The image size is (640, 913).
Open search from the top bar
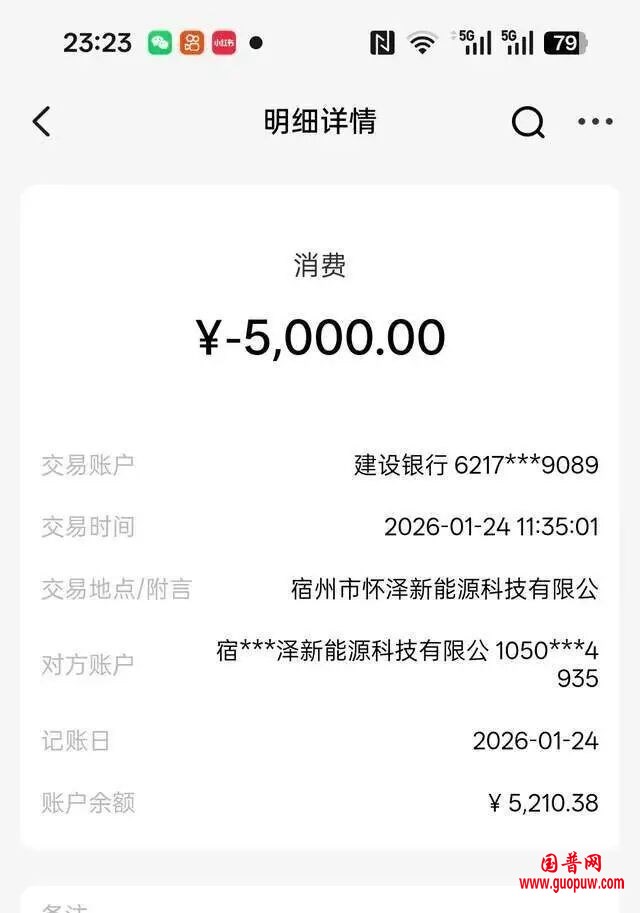click(528, 122)
